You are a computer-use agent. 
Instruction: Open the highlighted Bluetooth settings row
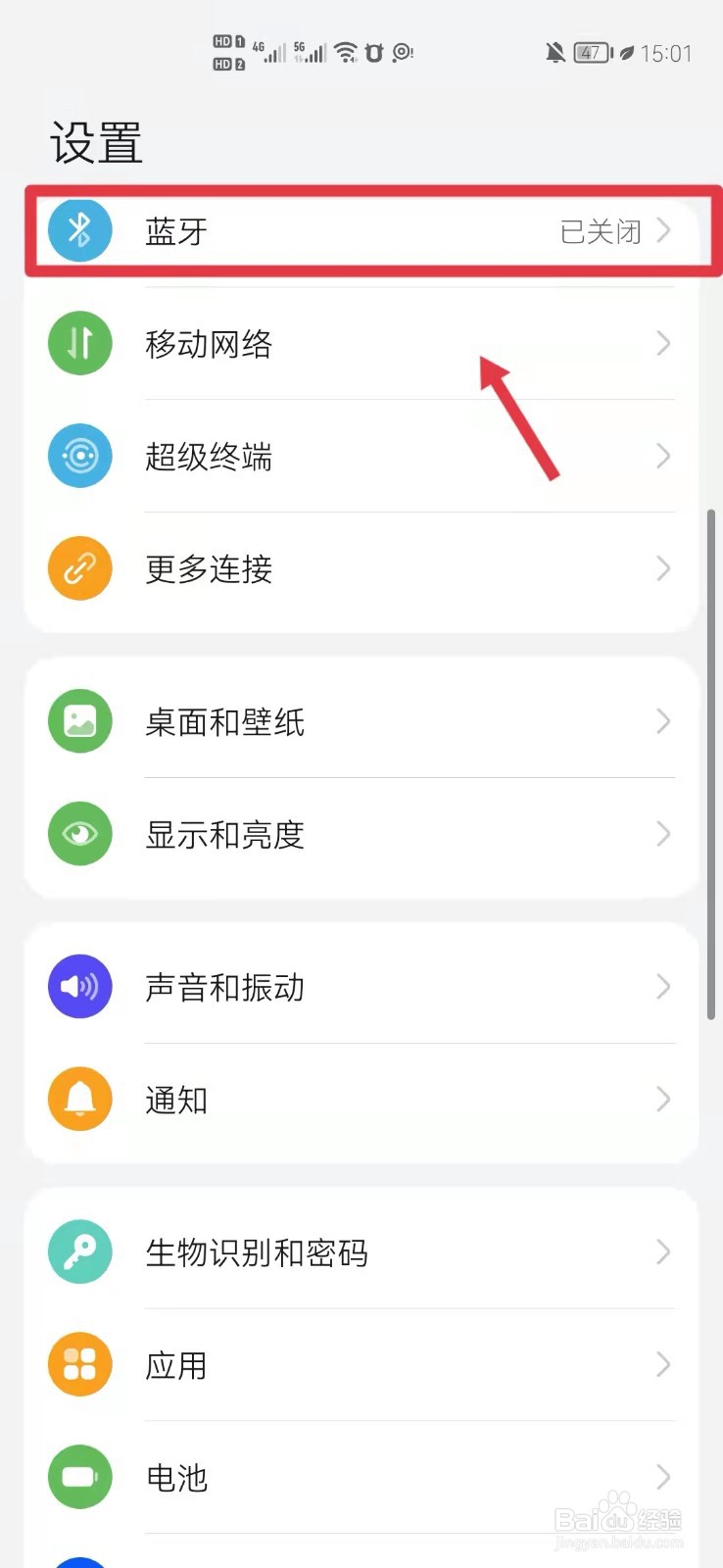[x=361, y=231]
